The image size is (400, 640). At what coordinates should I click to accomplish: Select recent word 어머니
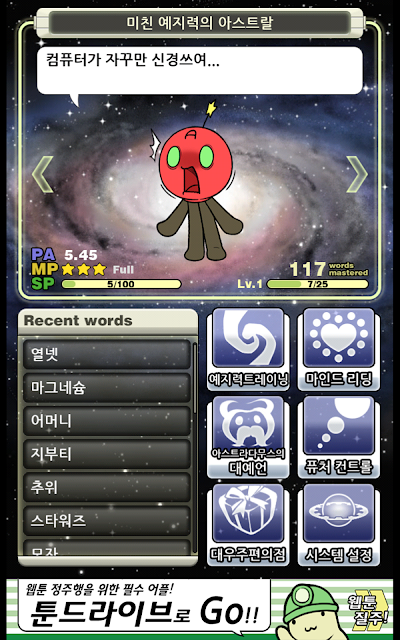(x=107, y=420)
